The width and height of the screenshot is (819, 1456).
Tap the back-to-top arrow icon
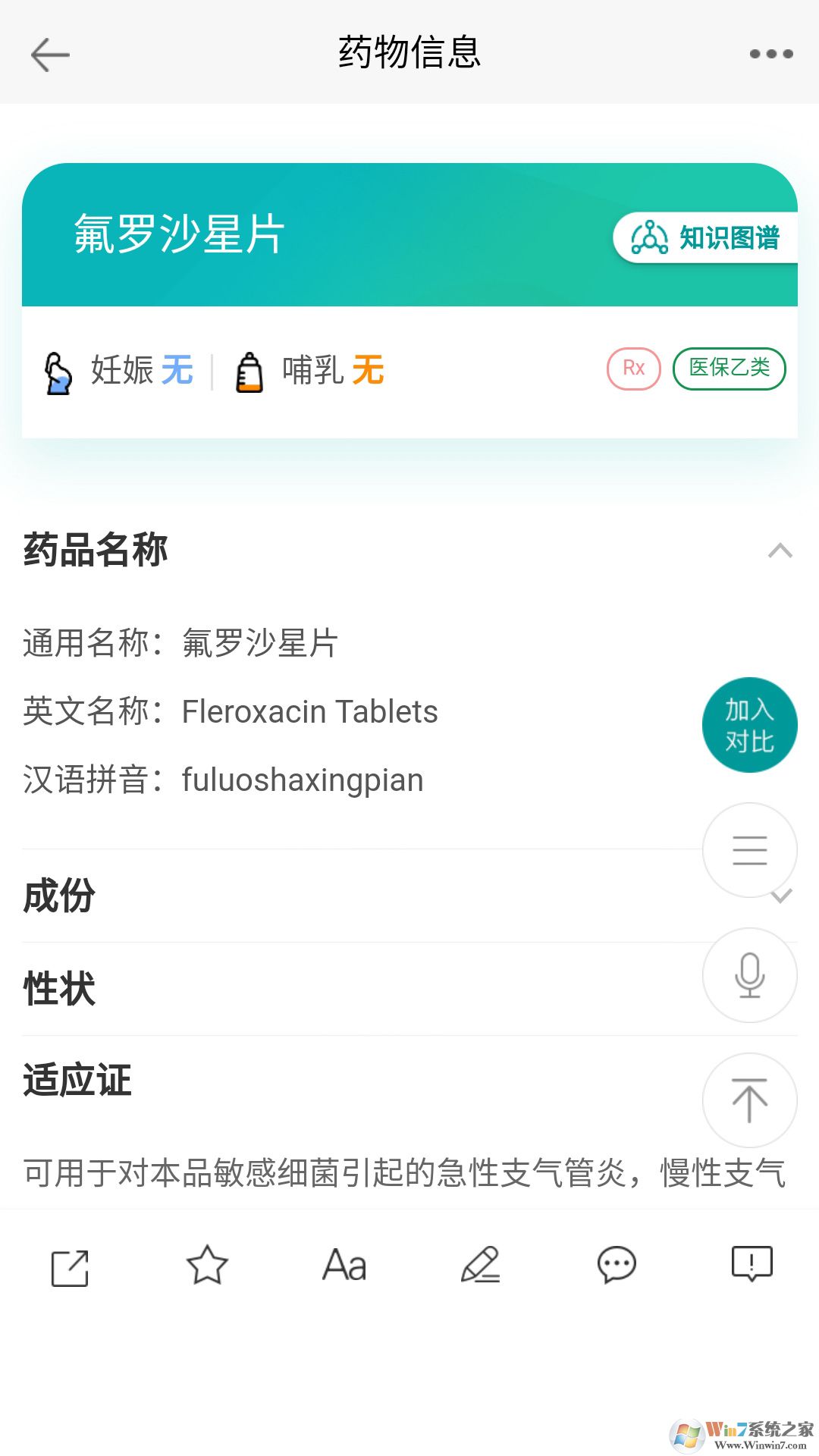tap(749, 1100)
